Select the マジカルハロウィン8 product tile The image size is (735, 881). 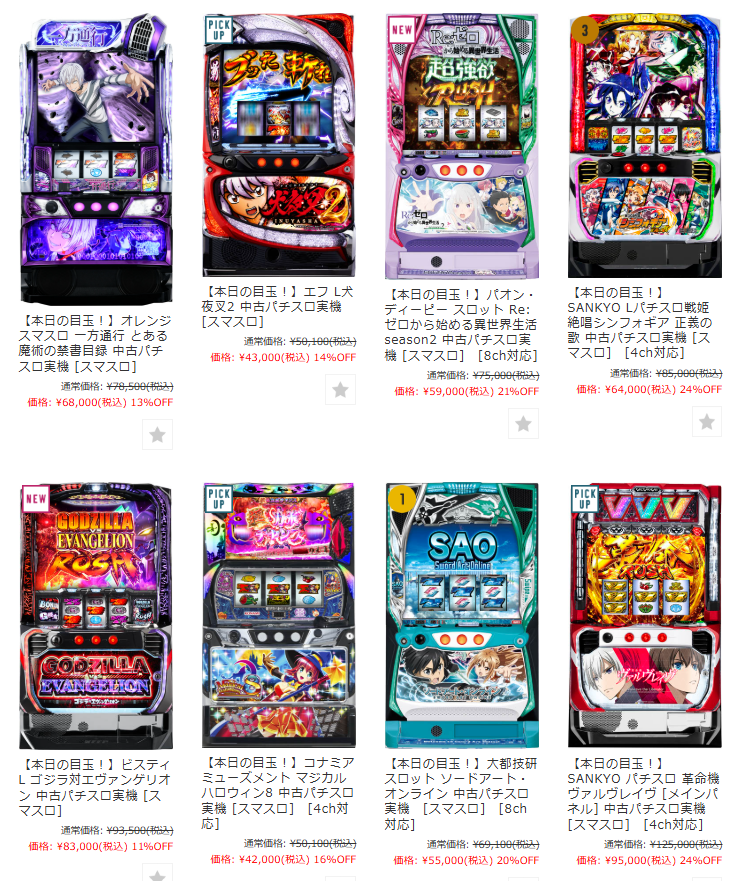click(x=279, y=615)
